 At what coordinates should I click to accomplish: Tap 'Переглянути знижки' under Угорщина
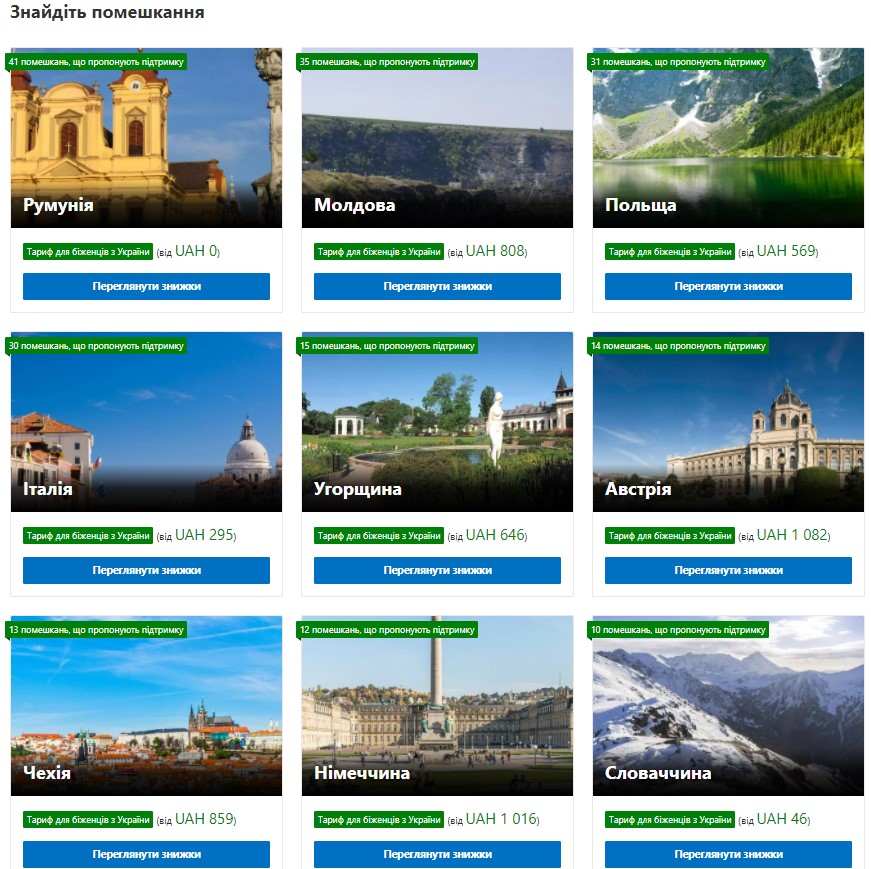tap(437, 570)
